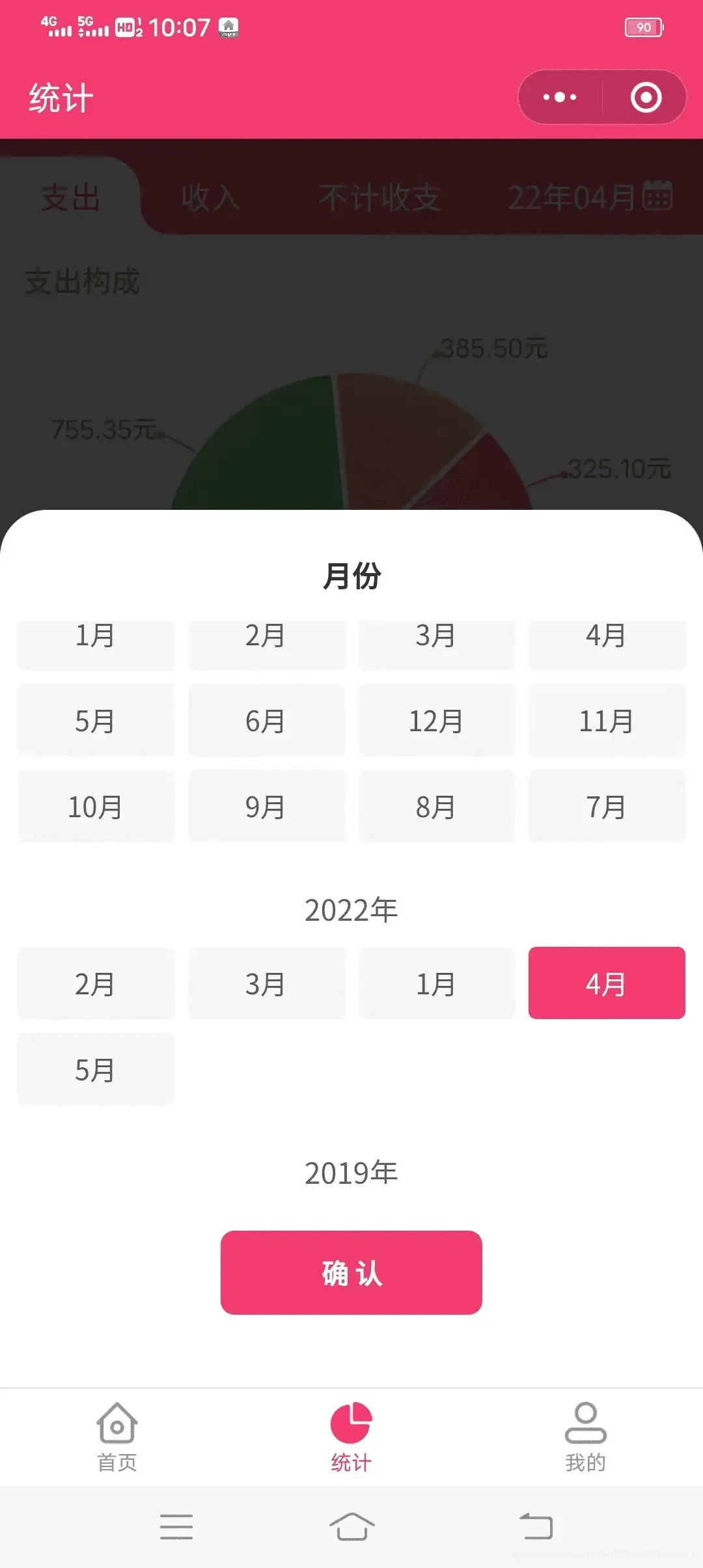Tap the highlighted 4月 under 2022年

coord(606,983)
